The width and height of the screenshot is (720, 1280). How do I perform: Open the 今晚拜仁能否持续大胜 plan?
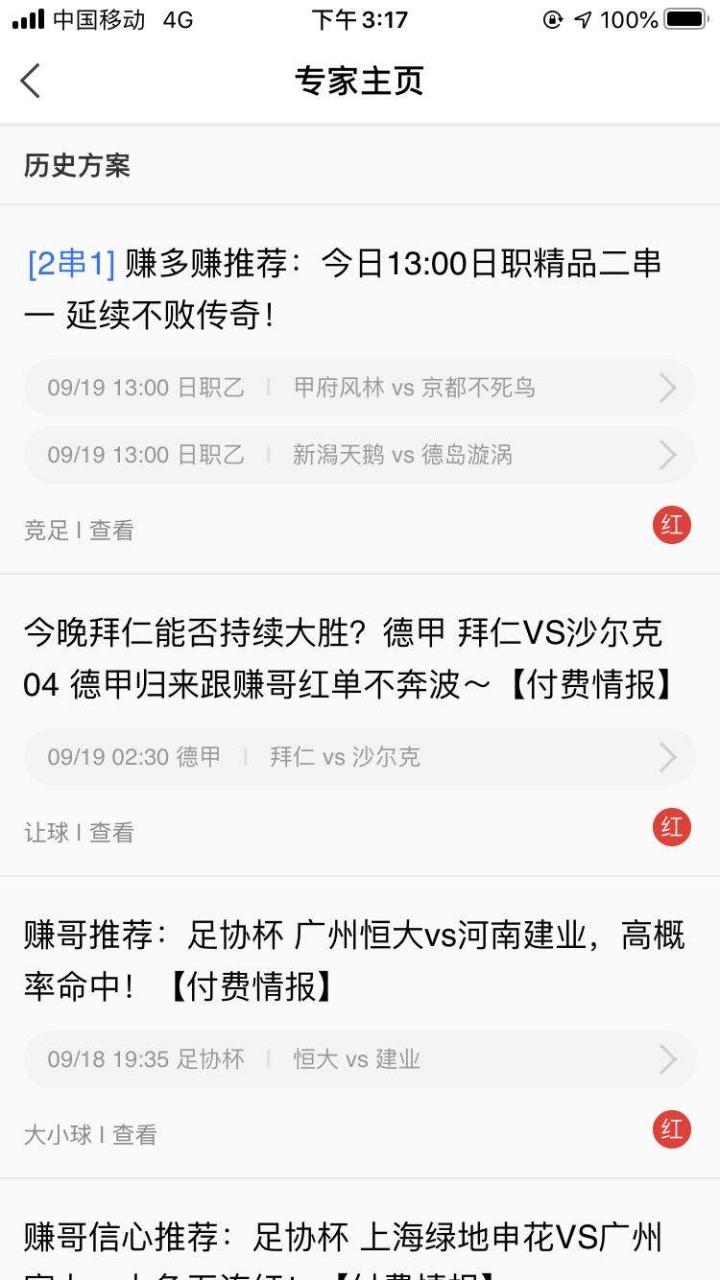344,659
